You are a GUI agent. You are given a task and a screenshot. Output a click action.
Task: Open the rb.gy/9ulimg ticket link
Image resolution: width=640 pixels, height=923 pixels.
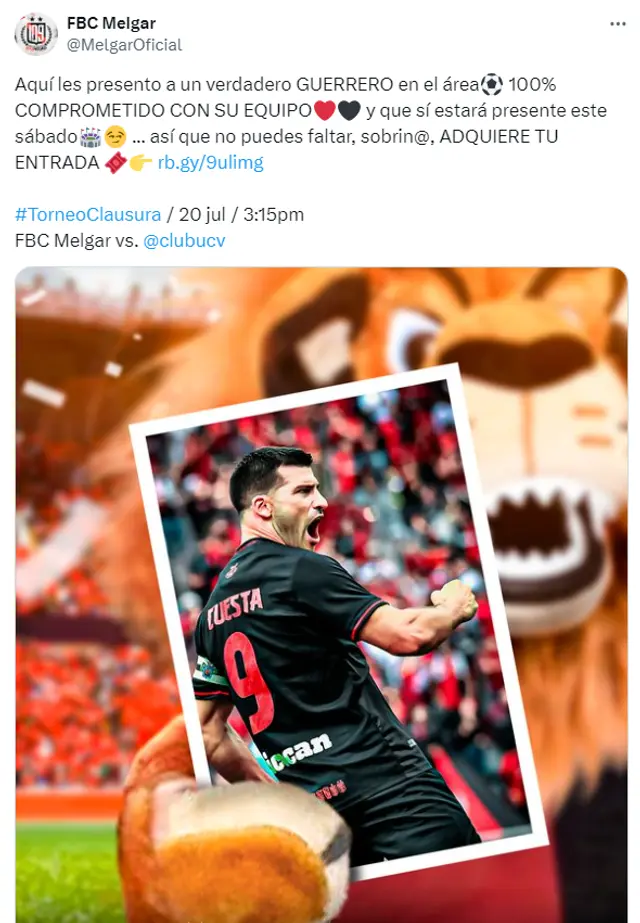click(x=210, y=162)
